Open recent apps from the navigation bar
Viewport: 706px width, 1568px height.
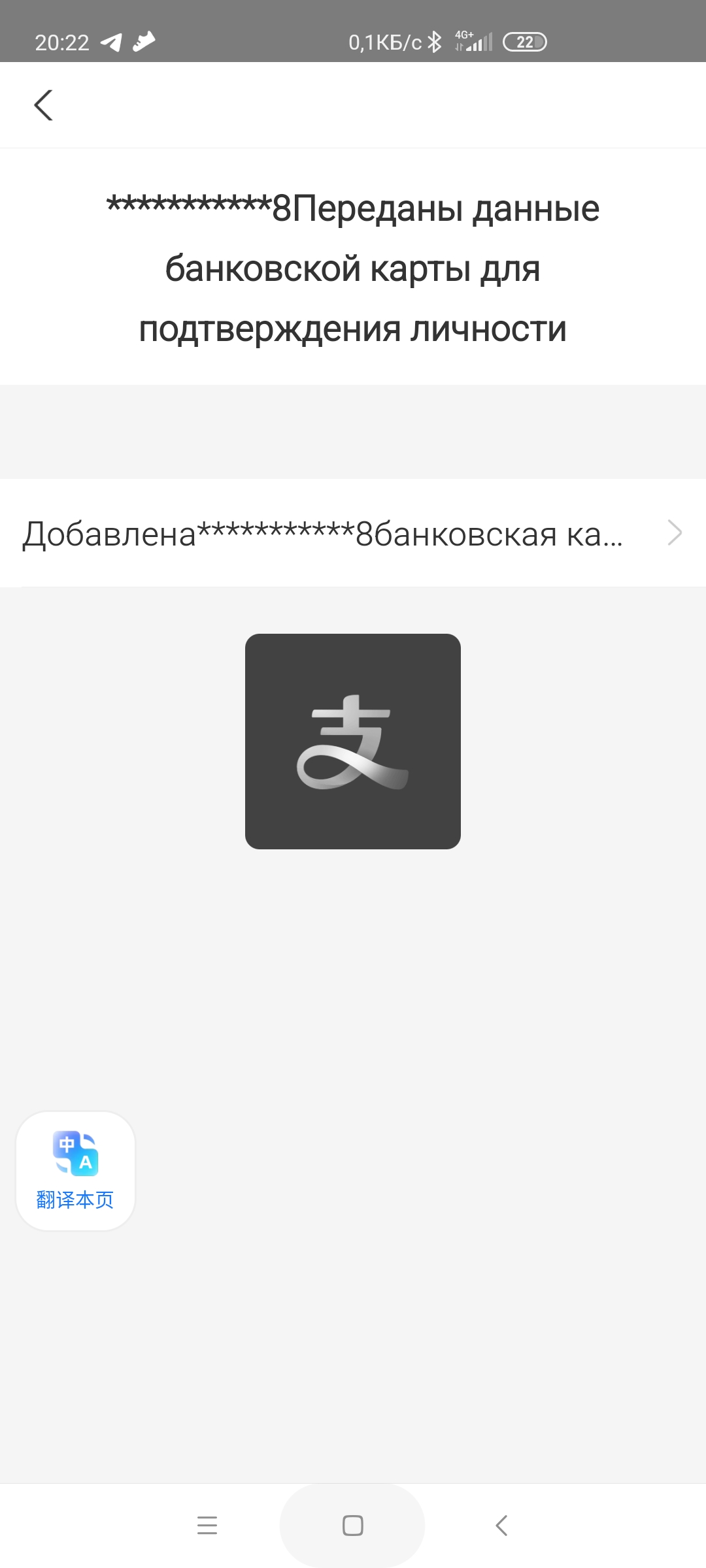pos(207,1525)
